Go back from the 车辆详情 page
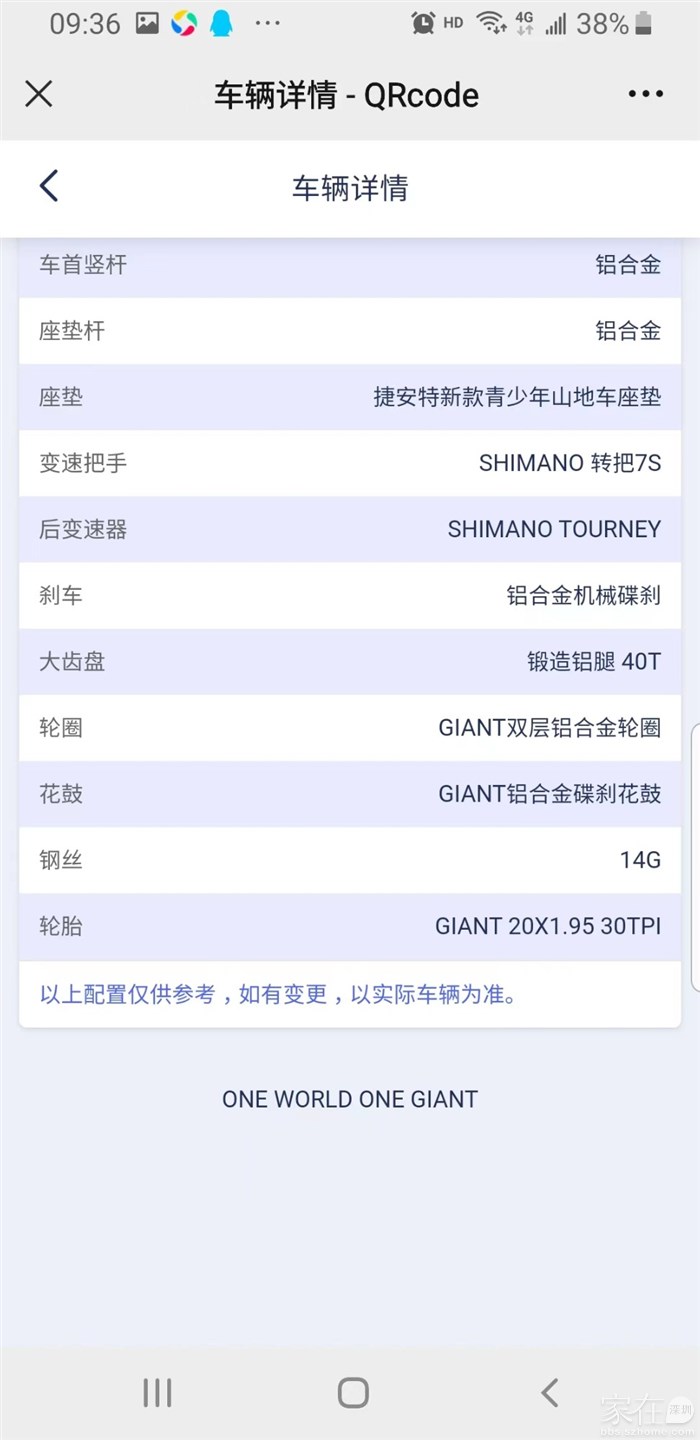This screenshot has width=700, height=1440. point(49,186)
